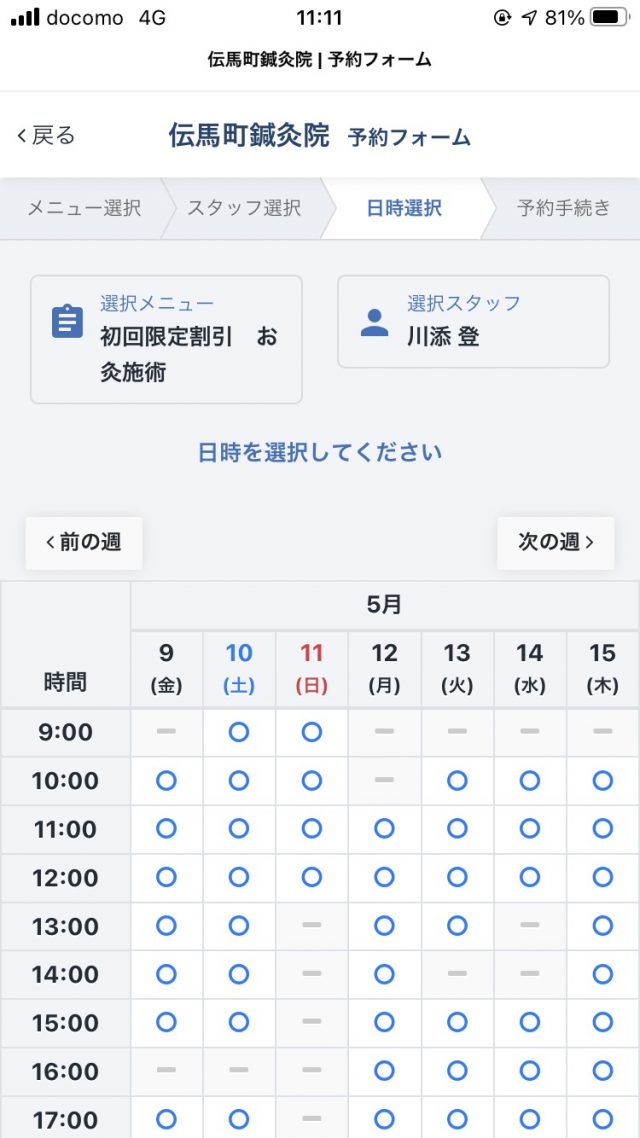The image size is (640, 1138).
Task: Show the next week with 次の週
Action: click(556, 543)
